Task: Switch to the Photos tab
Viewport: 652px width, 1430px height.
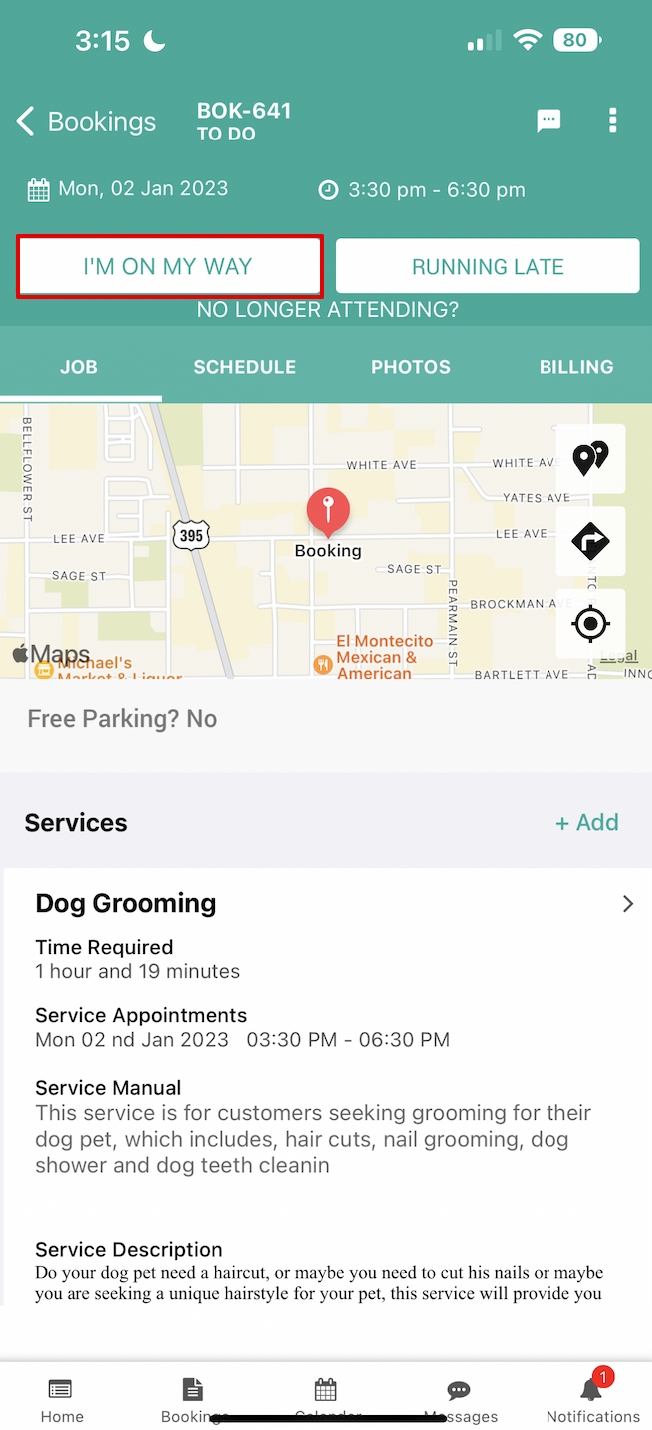Action: click(x=411, y=367)
